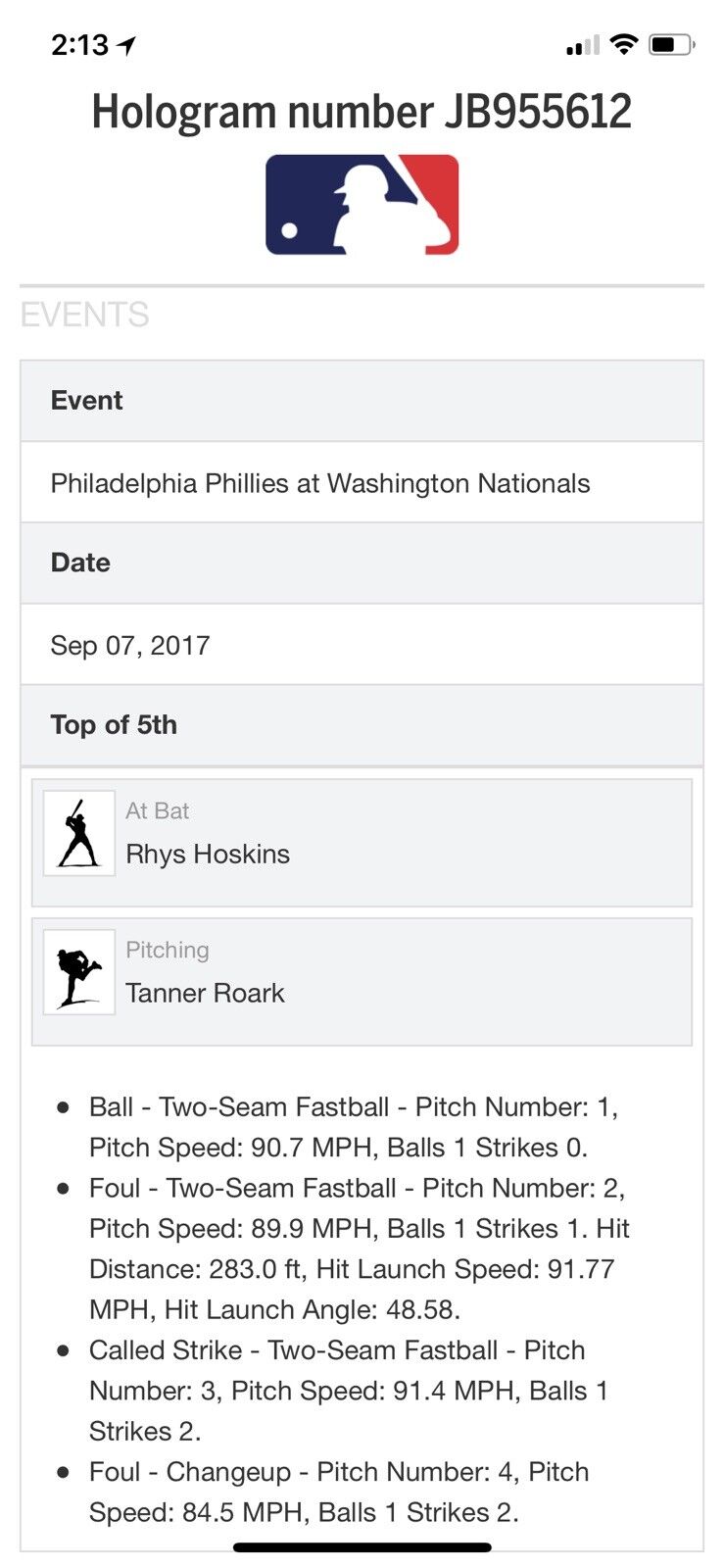724x1568 pixels.
Task: Select the hologram number JB955612 heading
Action: tap(362, 111)
